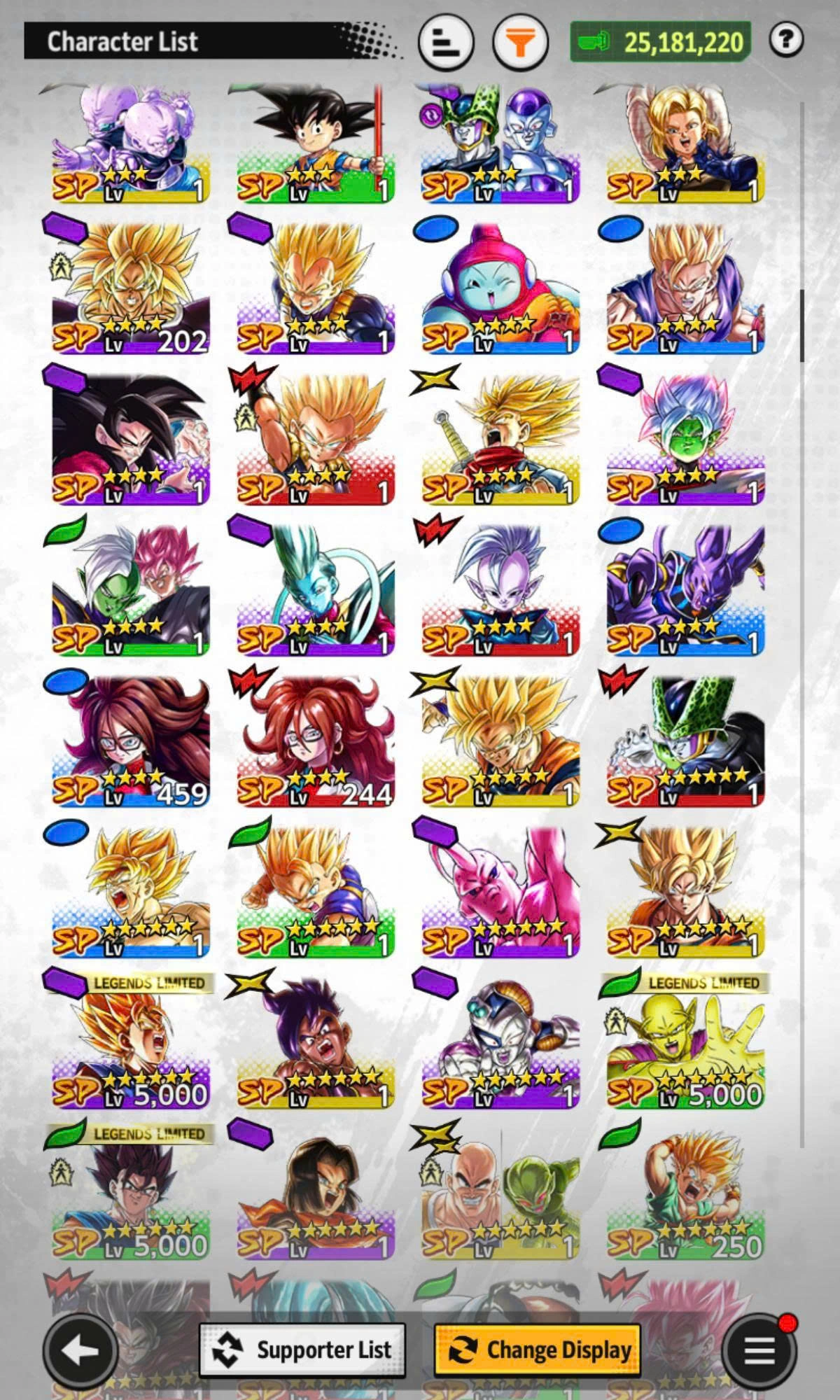
Task: Open the orange filter funnel
Action: pos(519,43)
